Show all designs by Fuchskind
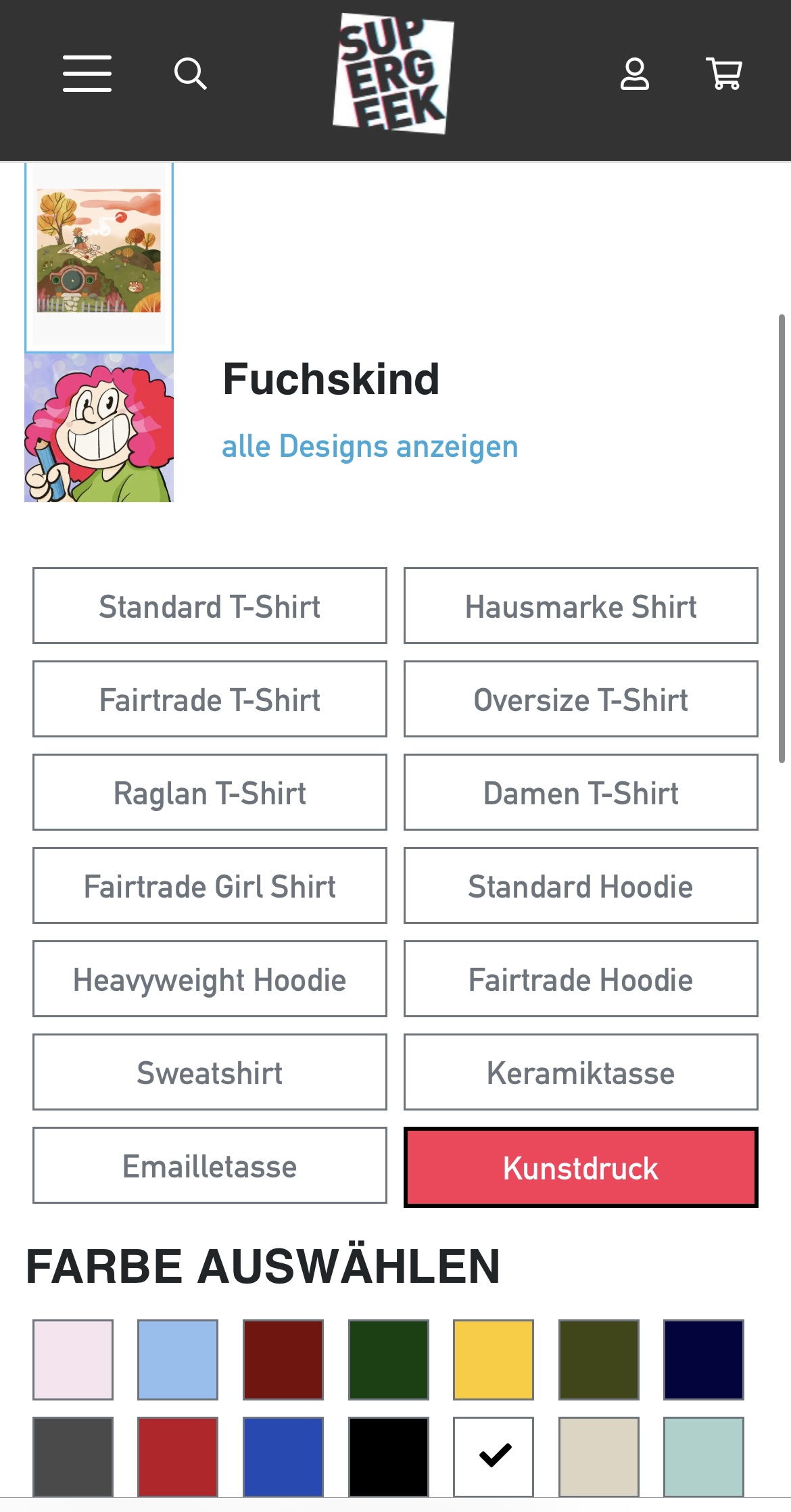Viewport: 791px width, 1512px height. (370, 447)
